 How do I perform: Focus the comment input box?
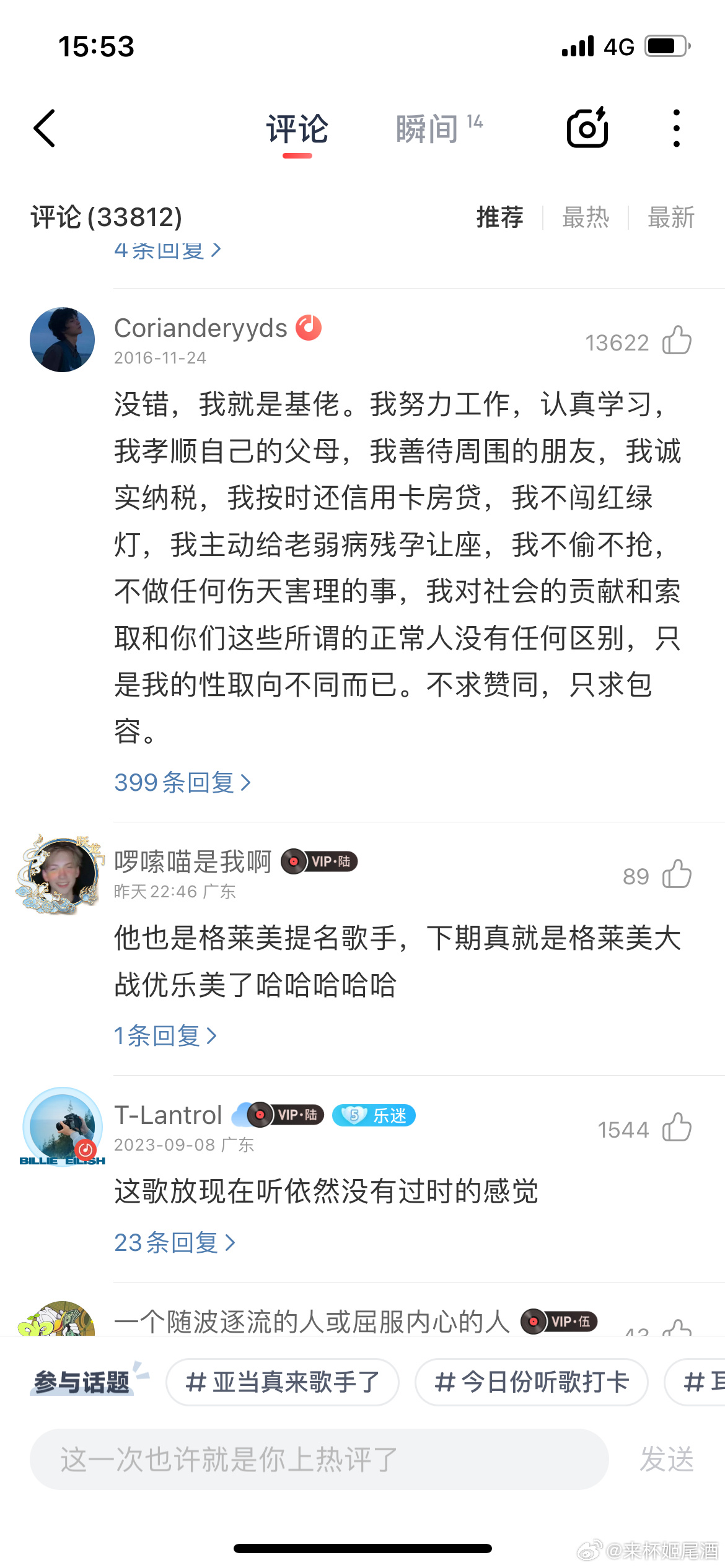tap(319, 1460)
